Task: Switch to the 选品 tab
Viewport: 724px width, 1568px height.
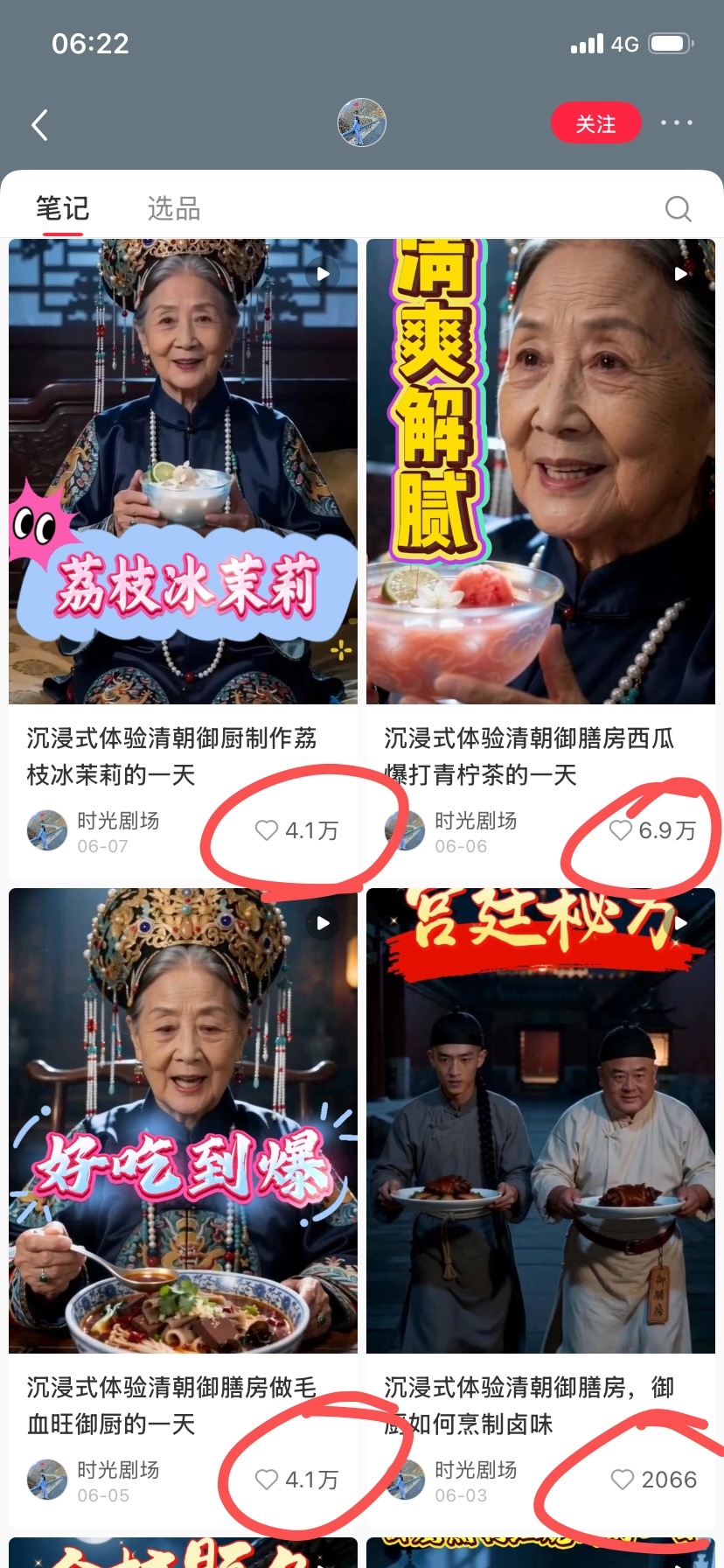Action: click(174, 209)
